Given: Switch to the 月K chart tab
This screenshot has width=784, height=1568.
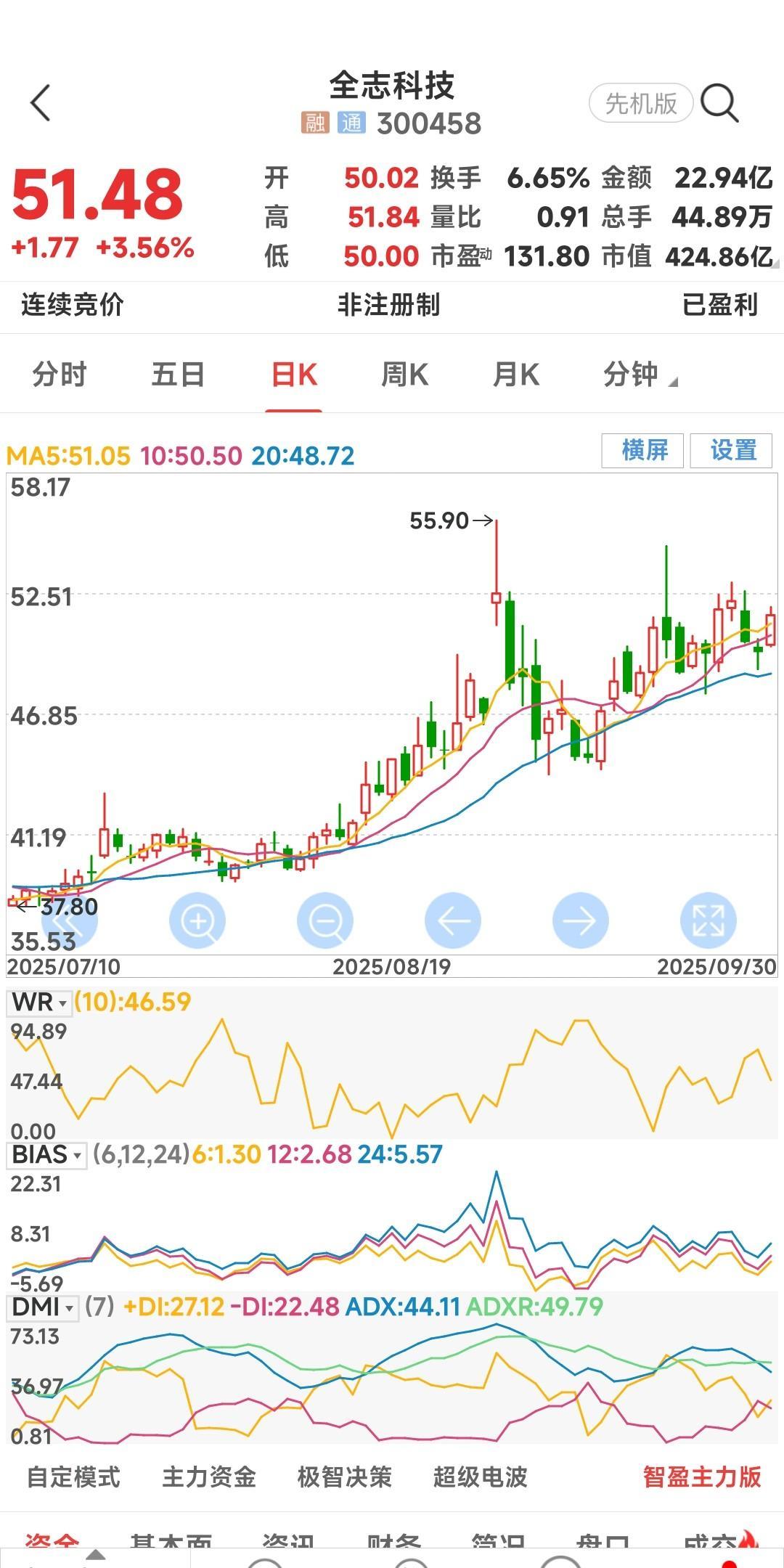Looking at the screenshot, I should (515, 375).
